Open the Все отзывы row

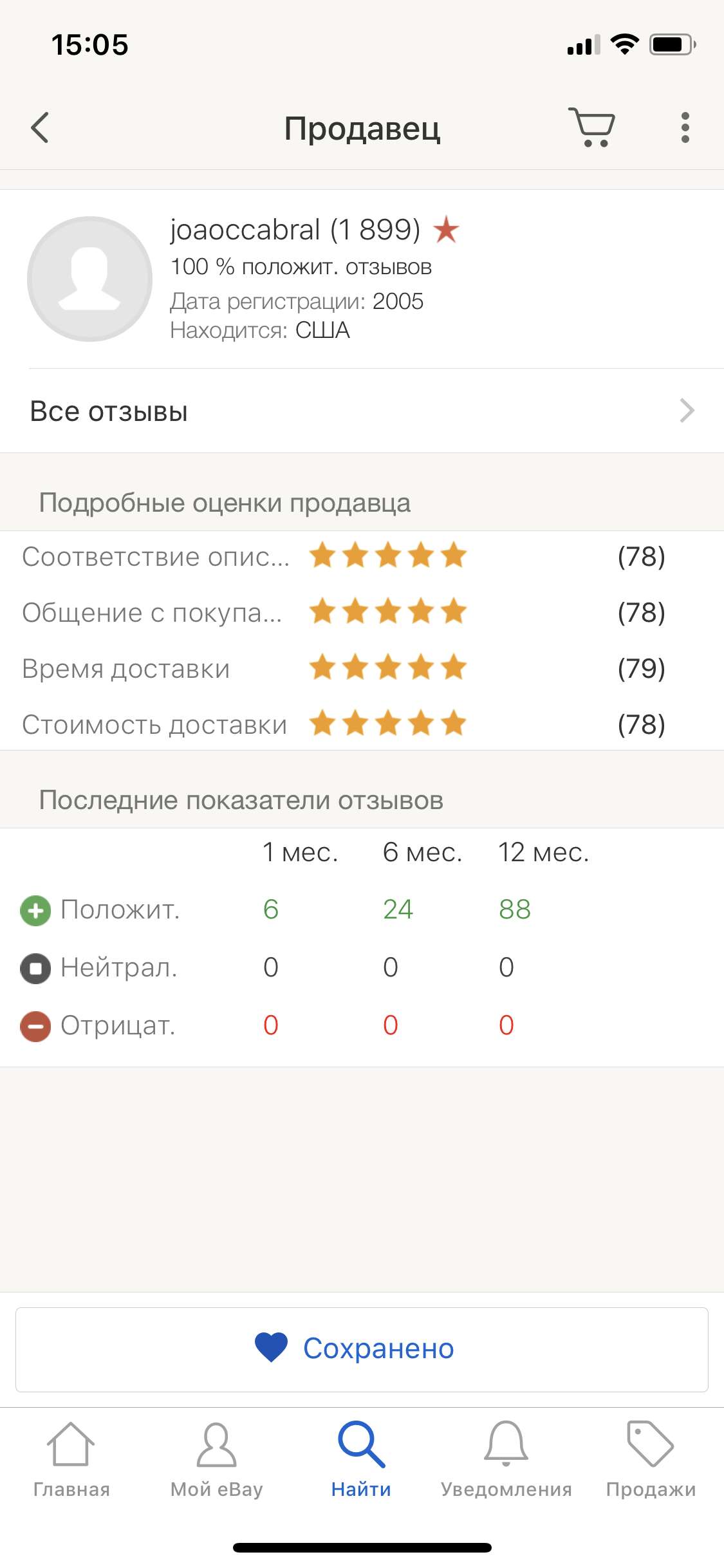click(x=362, y=411)
